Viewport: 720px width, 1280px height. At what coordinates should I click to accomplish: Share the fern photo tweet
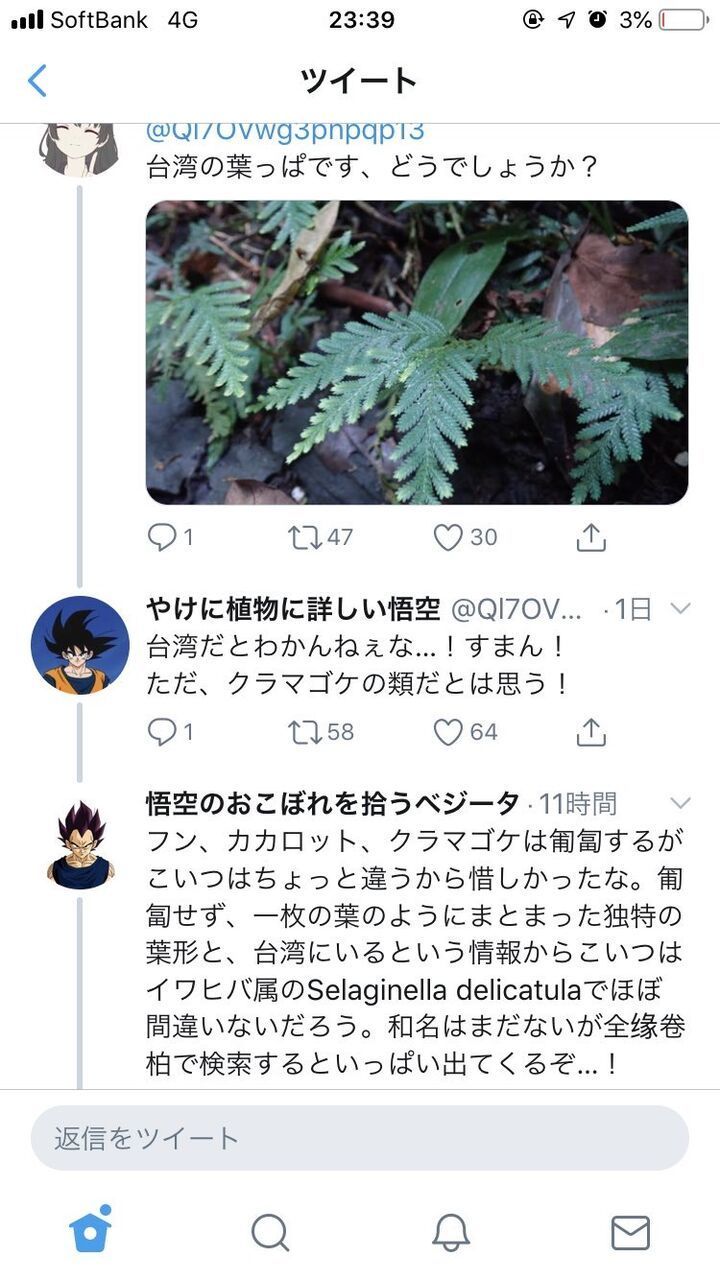(x=592, y=537)
